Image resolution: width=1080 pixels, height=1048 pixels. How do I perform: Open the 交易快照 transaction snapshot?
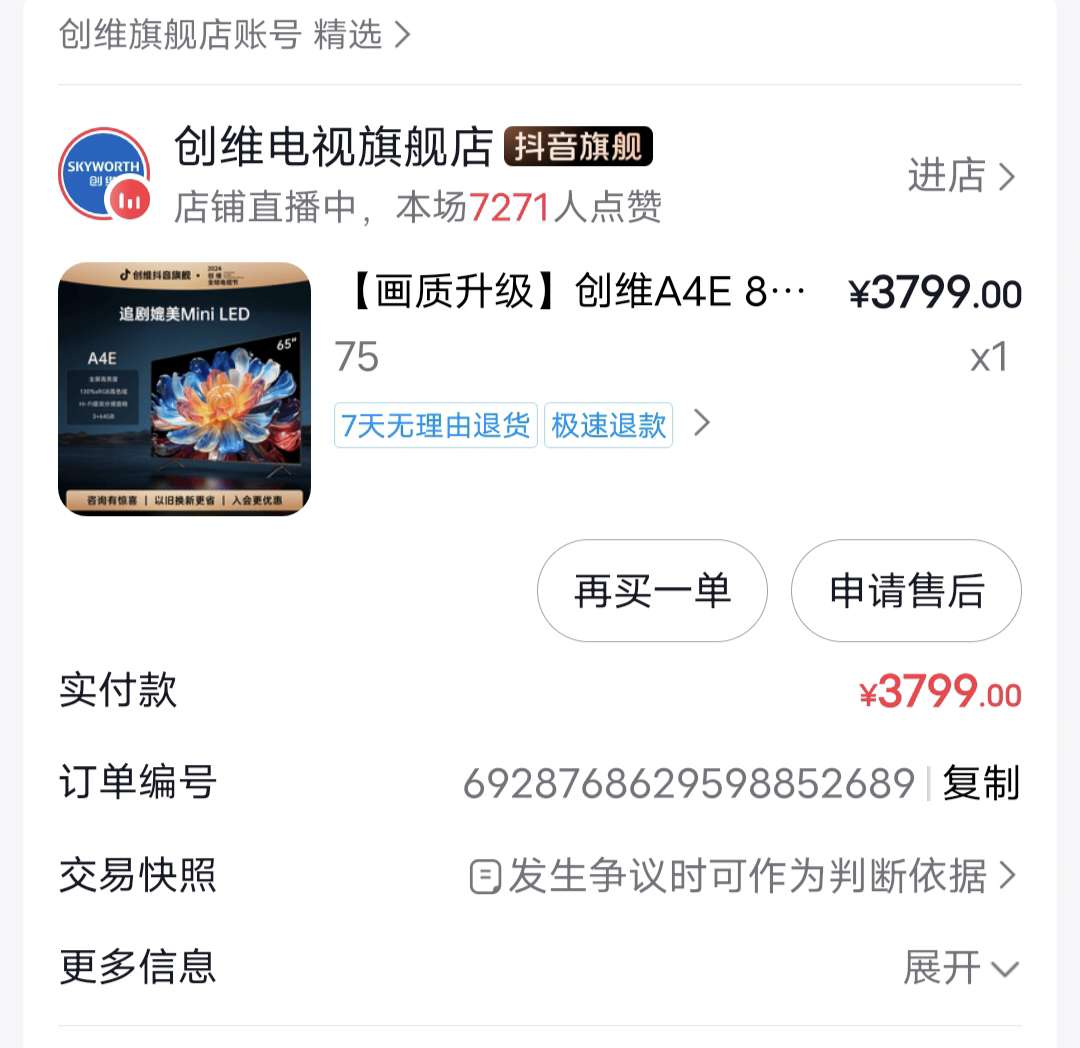click(x=745, y=876)
